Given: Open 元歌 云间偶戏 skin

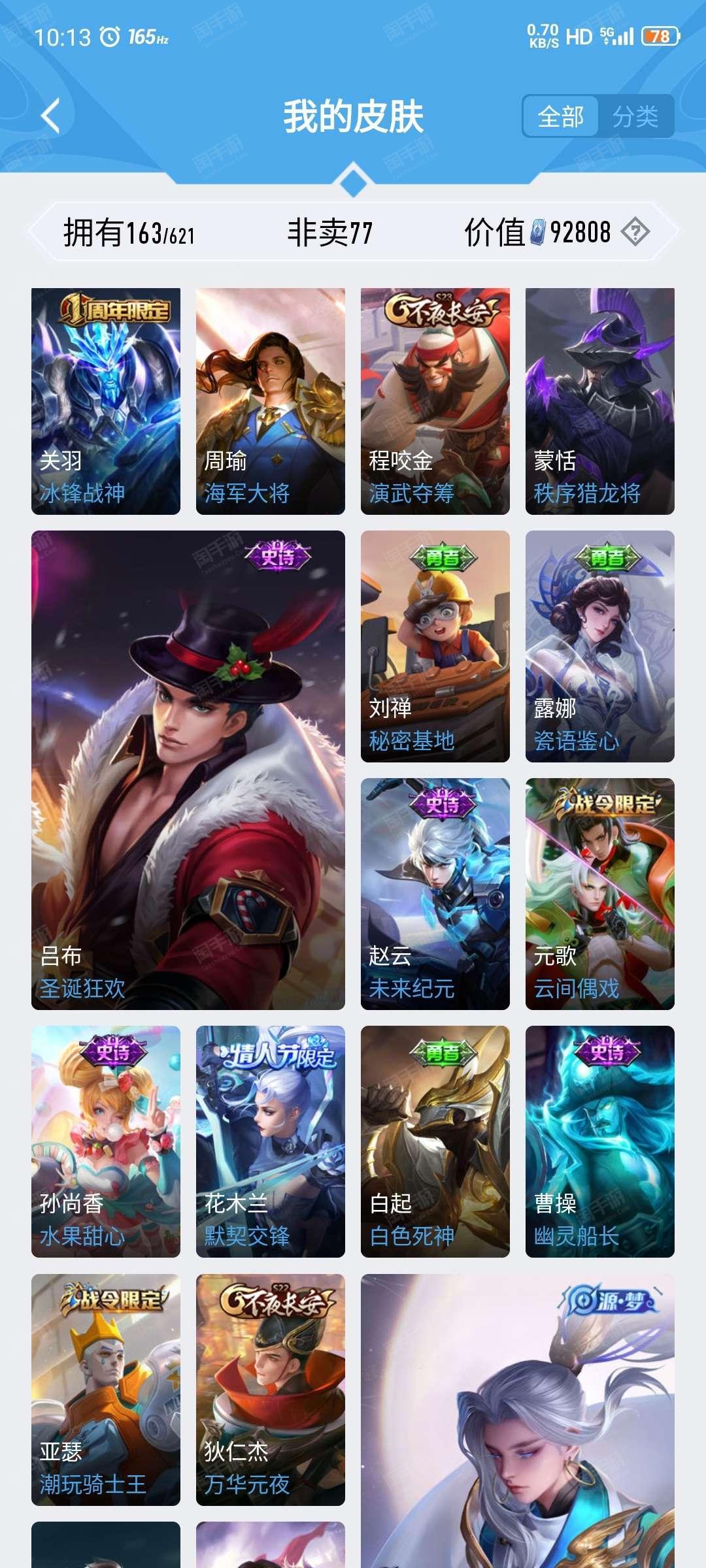Looking at the screenshot, I should [600, 894].
